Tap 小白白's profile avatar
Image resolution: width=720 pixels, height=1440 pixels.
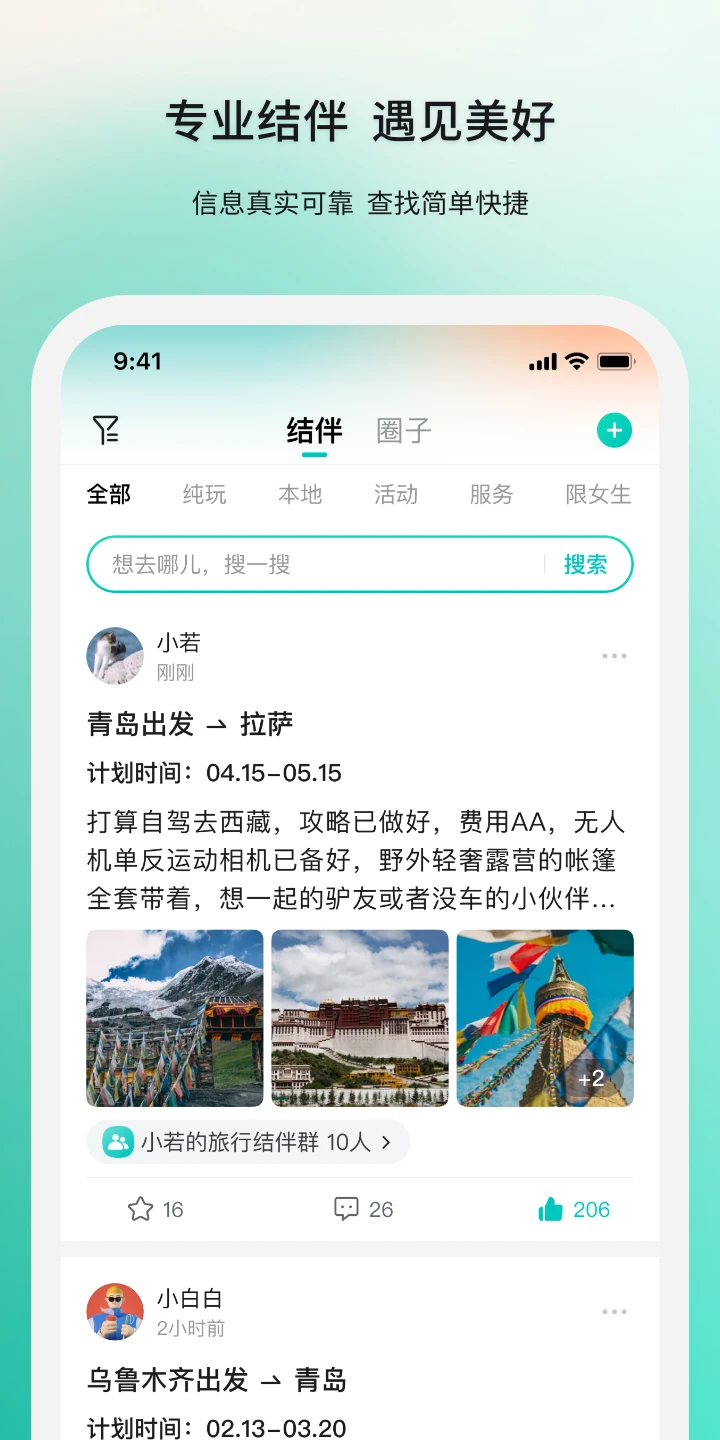click(114, 1311)
